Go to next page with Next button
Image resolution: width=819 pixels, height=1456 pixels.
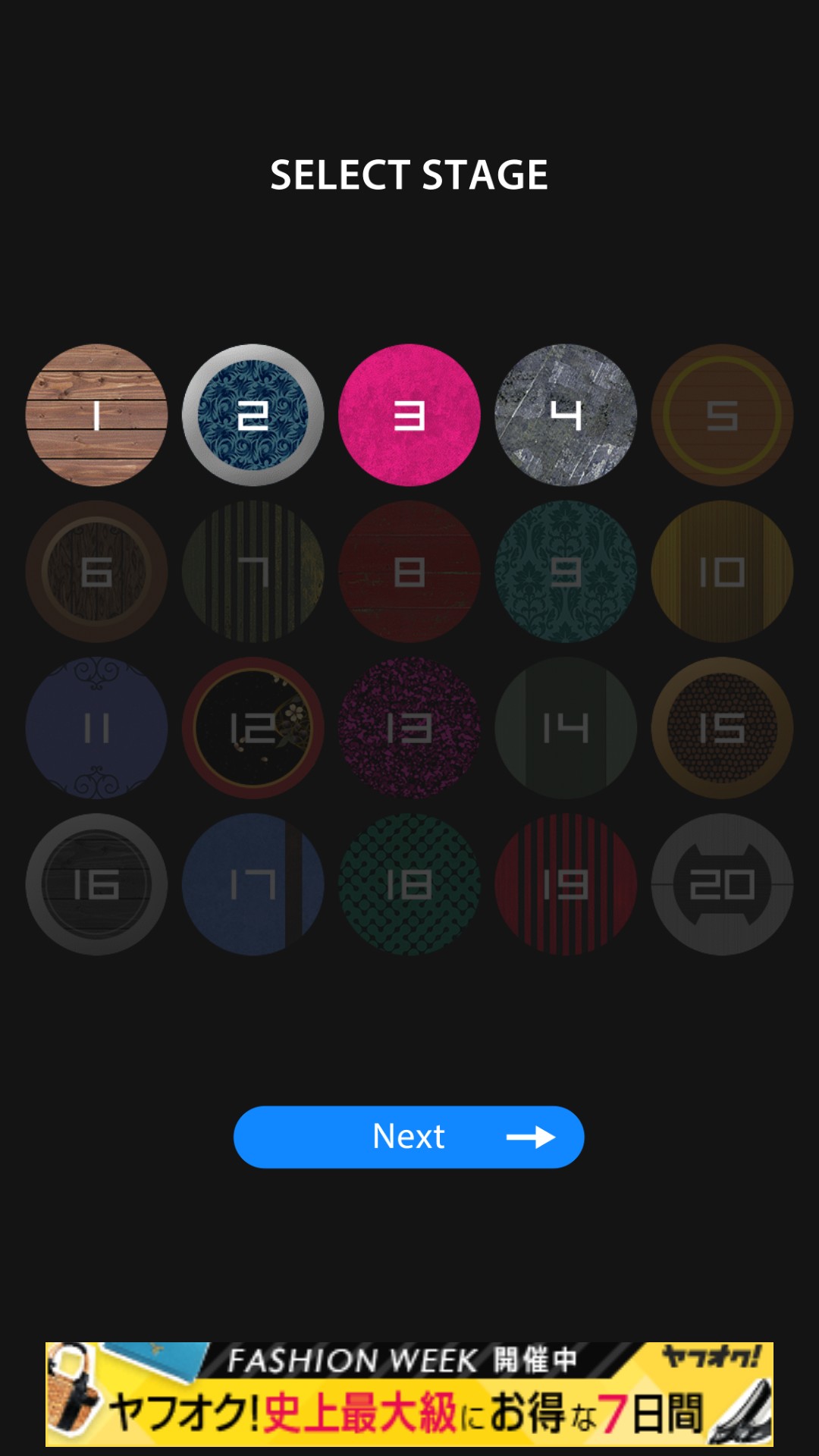(x=409, y=1137)
